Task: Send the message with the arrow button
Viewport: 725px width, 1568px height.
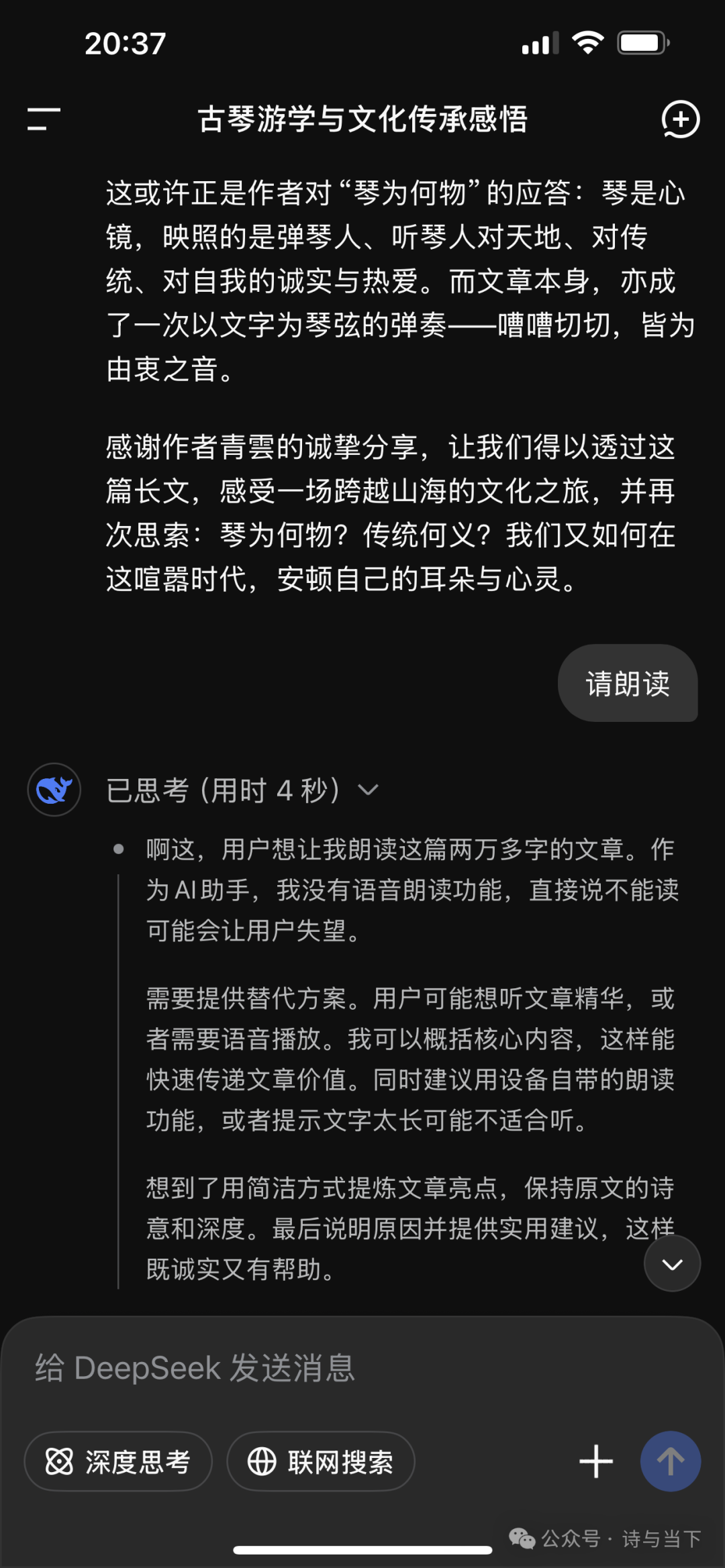Action: [670, 1462]
